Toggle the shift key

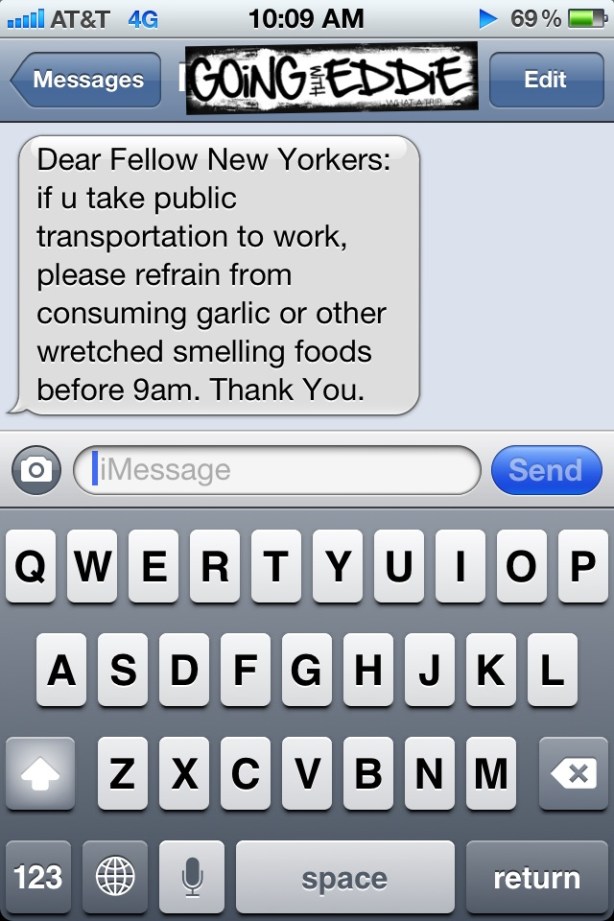tap(40, 773)
